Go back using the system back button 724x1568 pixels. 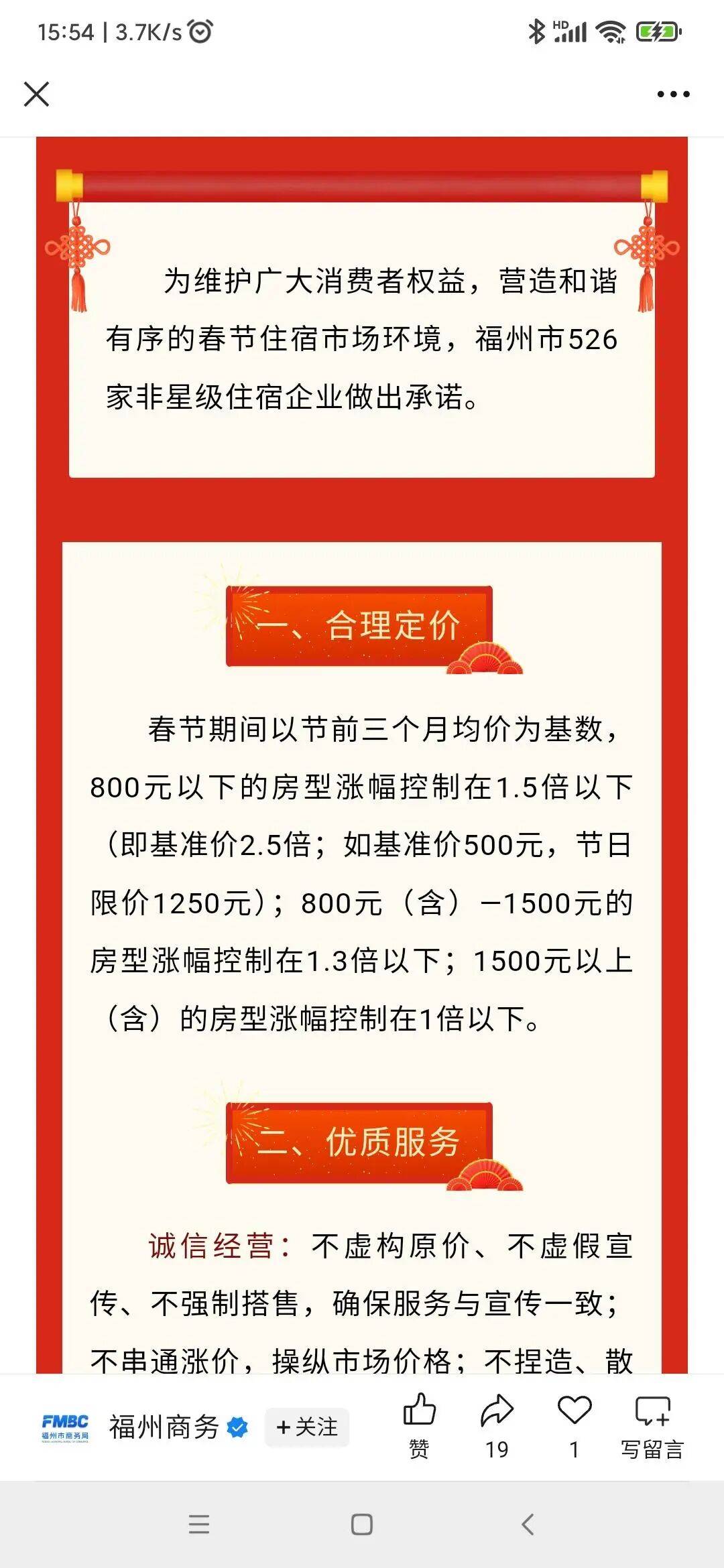point(528,1524)
